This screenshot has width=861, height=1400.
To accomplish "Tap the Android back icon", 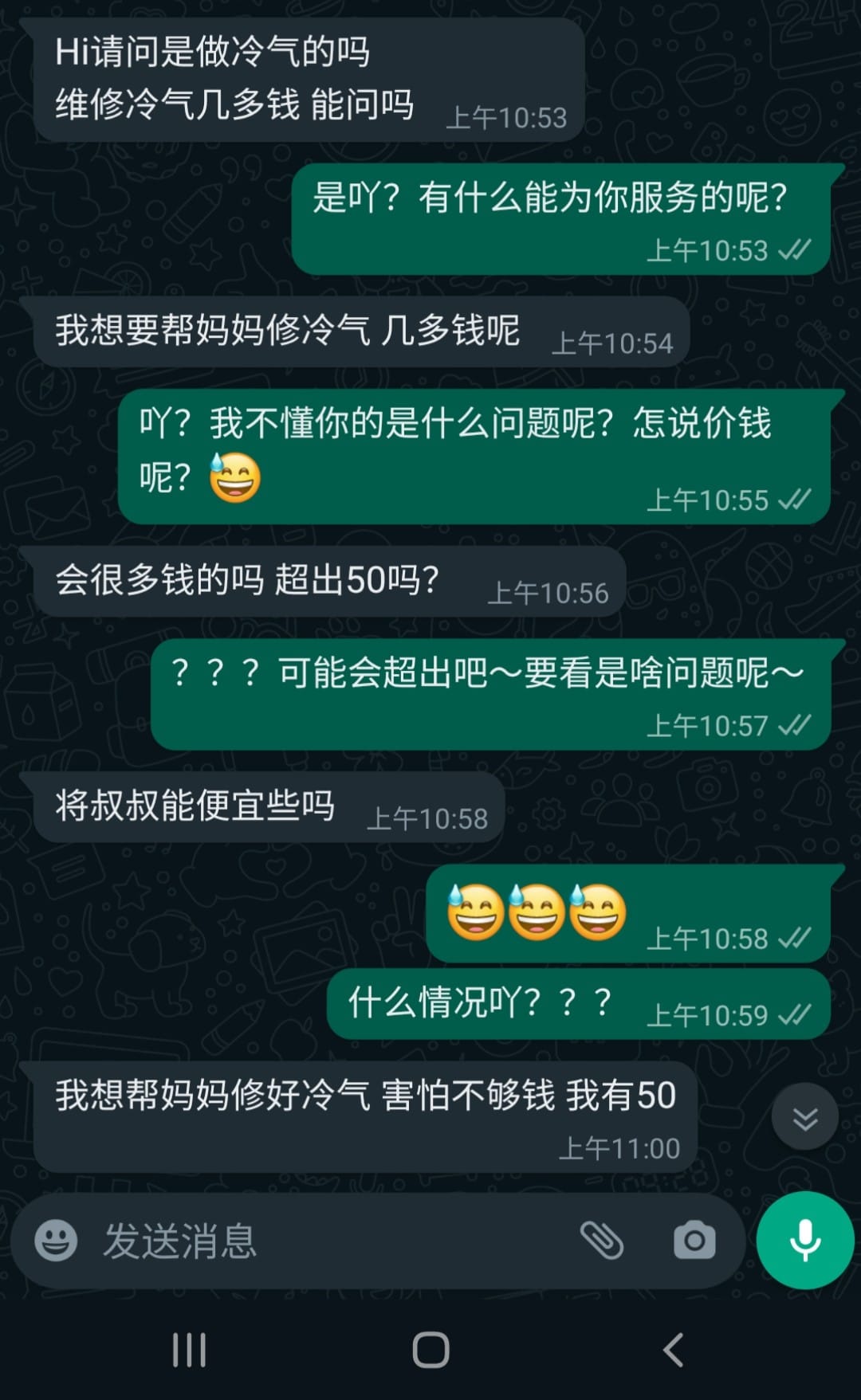I will pyautogui.click(x=674, y=1350).
